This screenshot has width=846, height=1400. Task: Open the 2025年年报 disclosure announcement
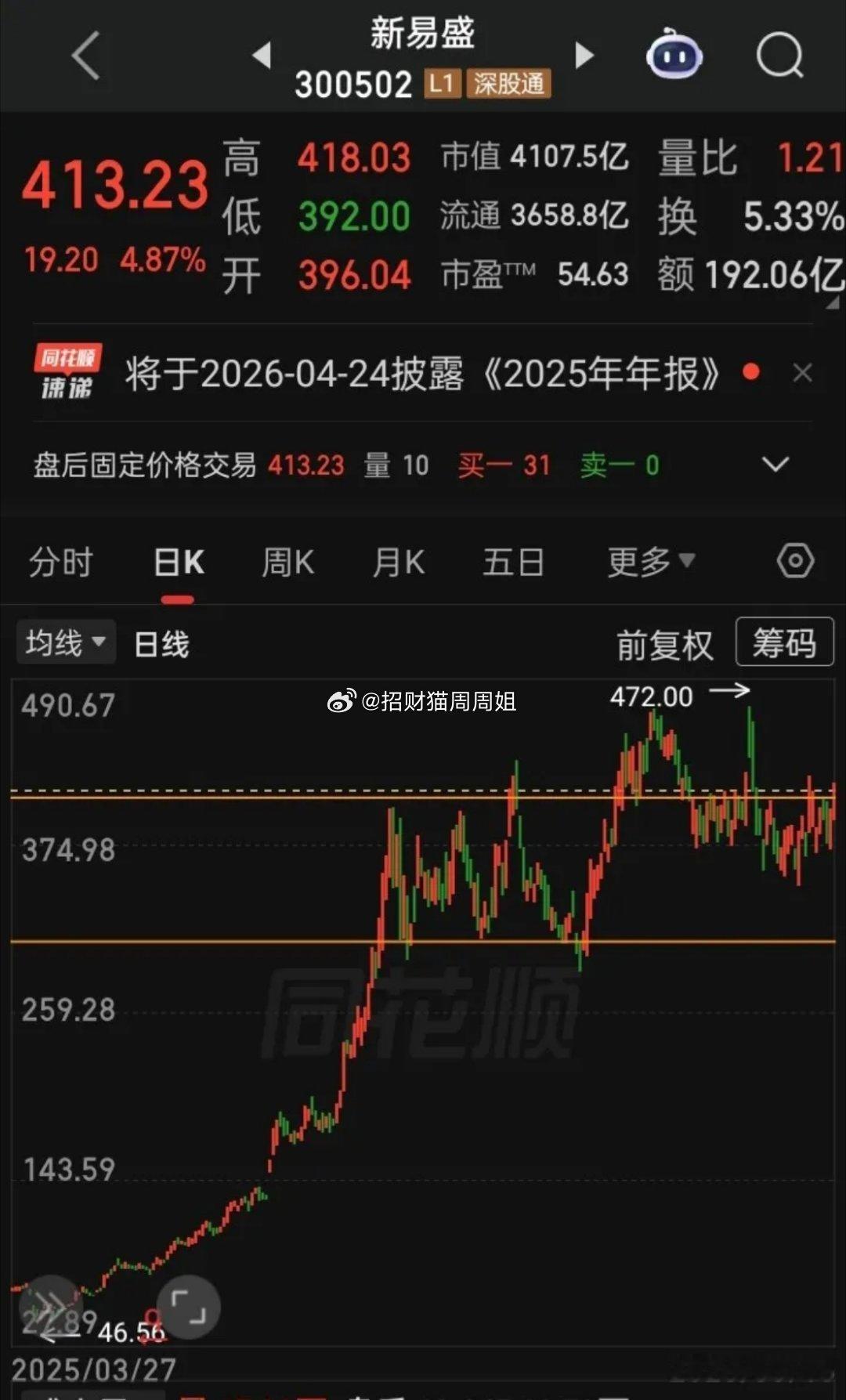[x=423, y=374]
